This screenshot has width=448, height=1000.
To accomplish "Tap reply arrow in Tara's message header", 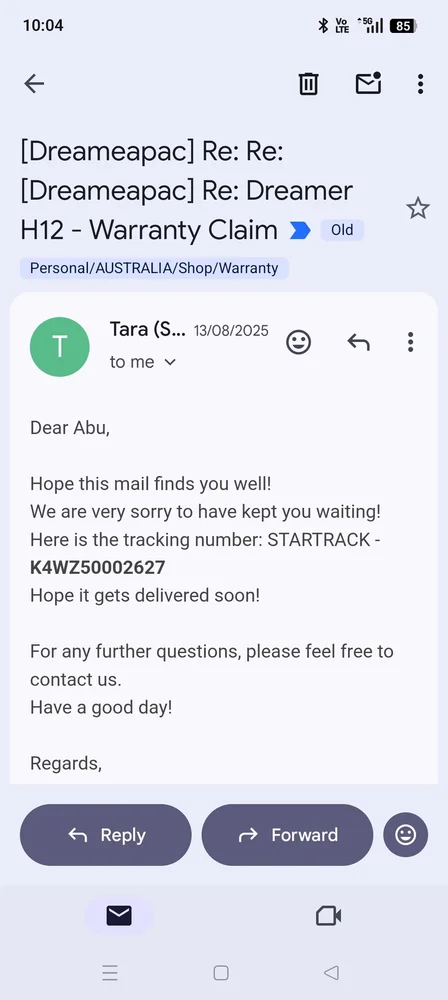I will (358, 342).
